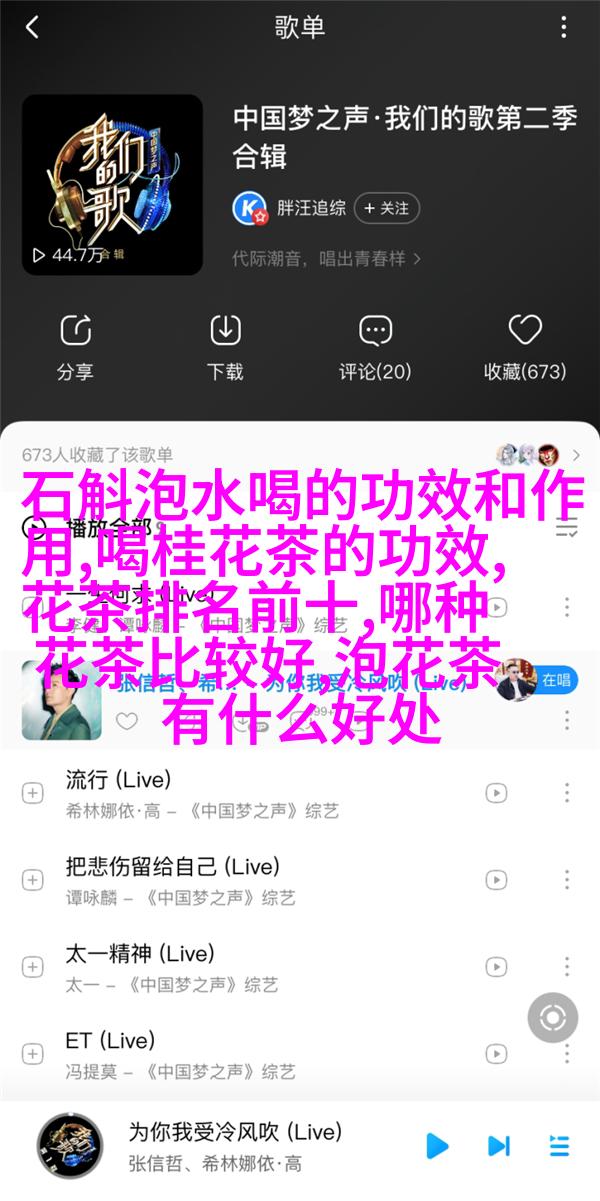Open the playlist description with the chevron
600x1201 pixels.
click(417, 259)
